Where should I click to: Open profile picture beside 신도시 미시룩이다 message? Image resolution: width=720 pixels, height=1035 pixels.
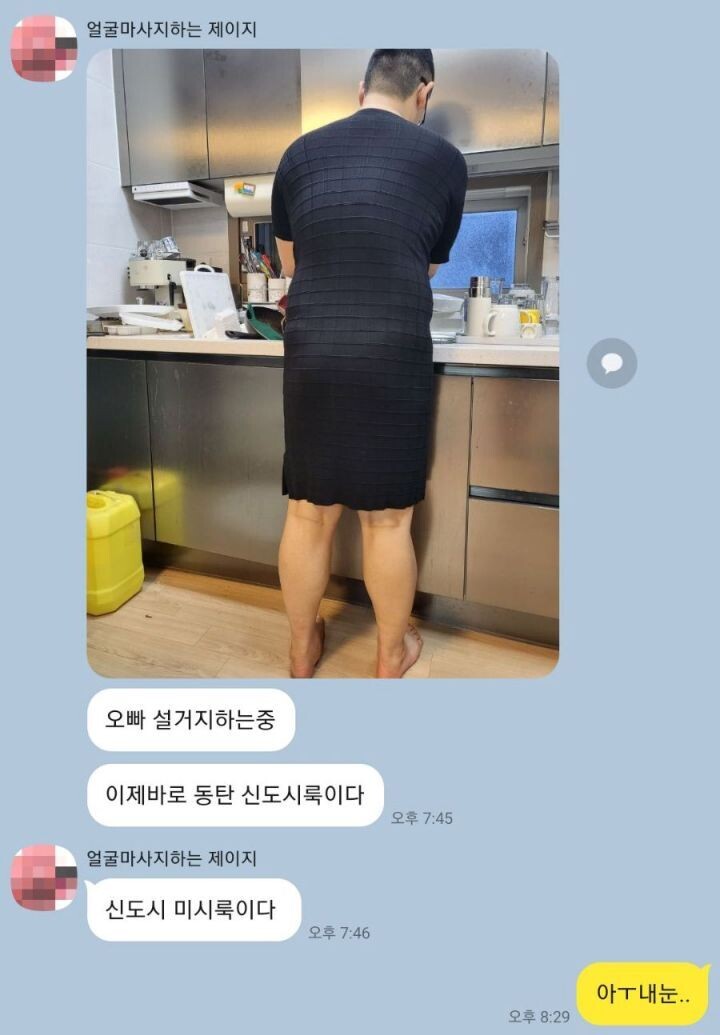click(43, 877)
